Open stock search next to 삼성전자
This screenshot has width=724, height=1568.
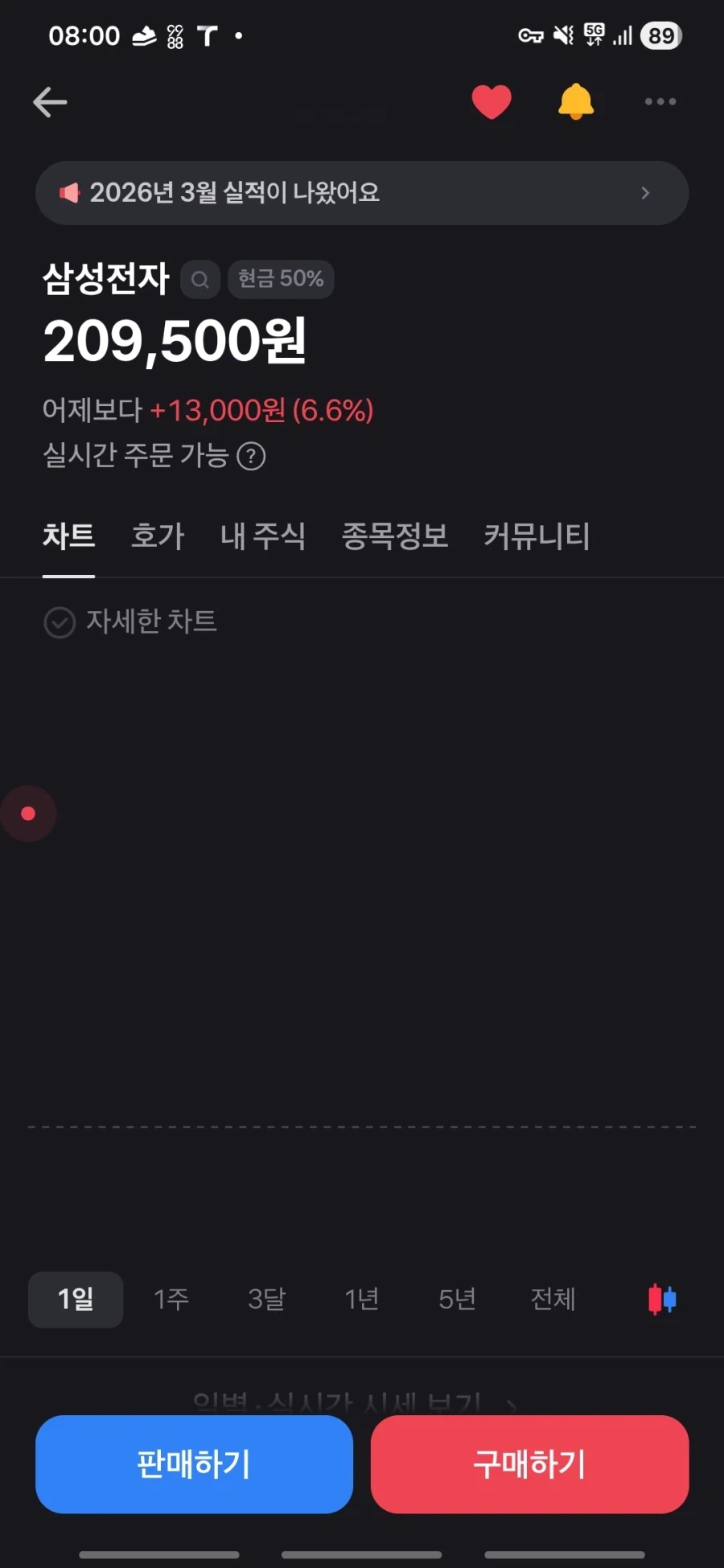coord(200,280)
